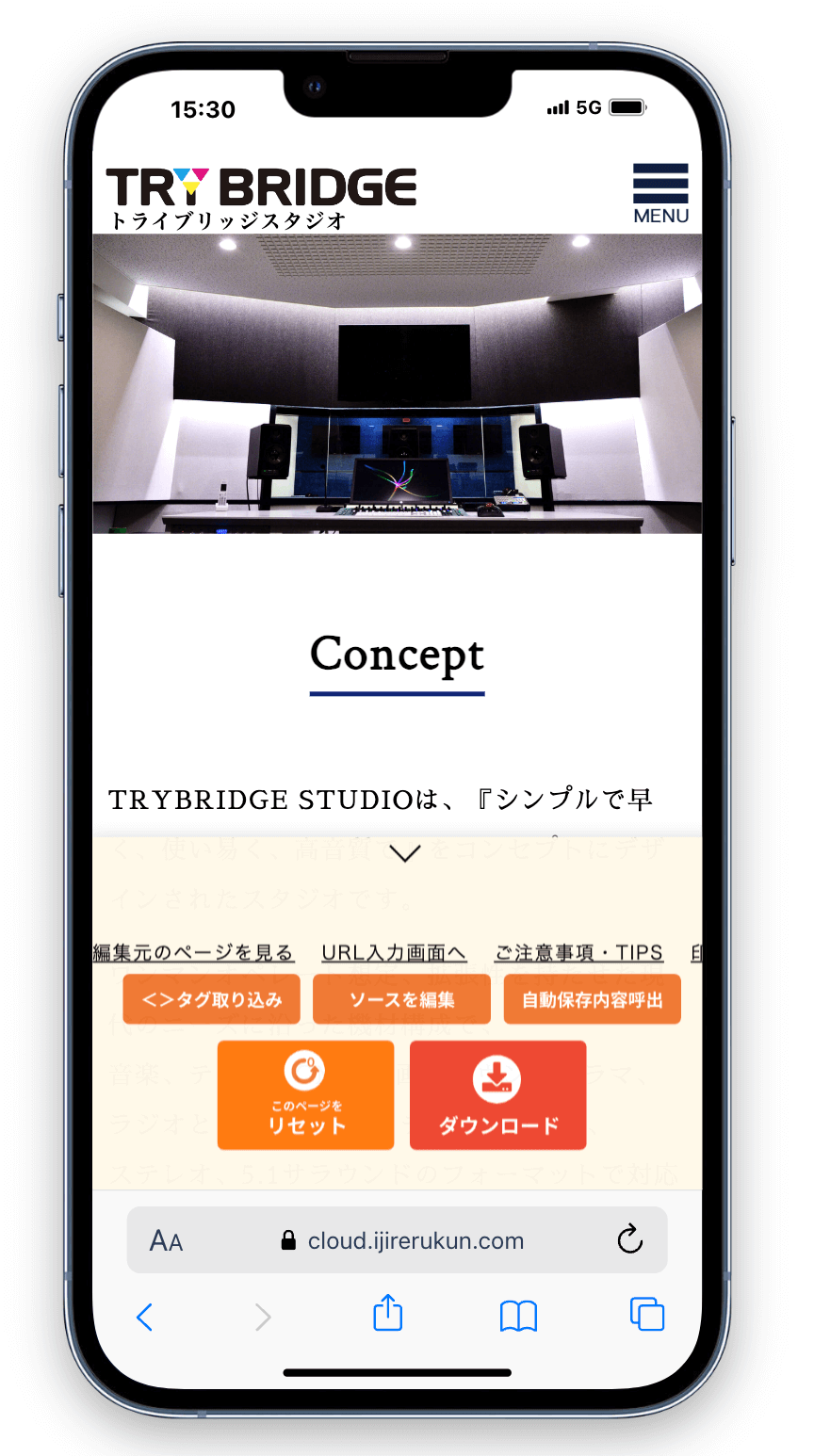814x1456 pixels.
Task: Collapse the editing panel with the chevron
Action: point(405,854)
